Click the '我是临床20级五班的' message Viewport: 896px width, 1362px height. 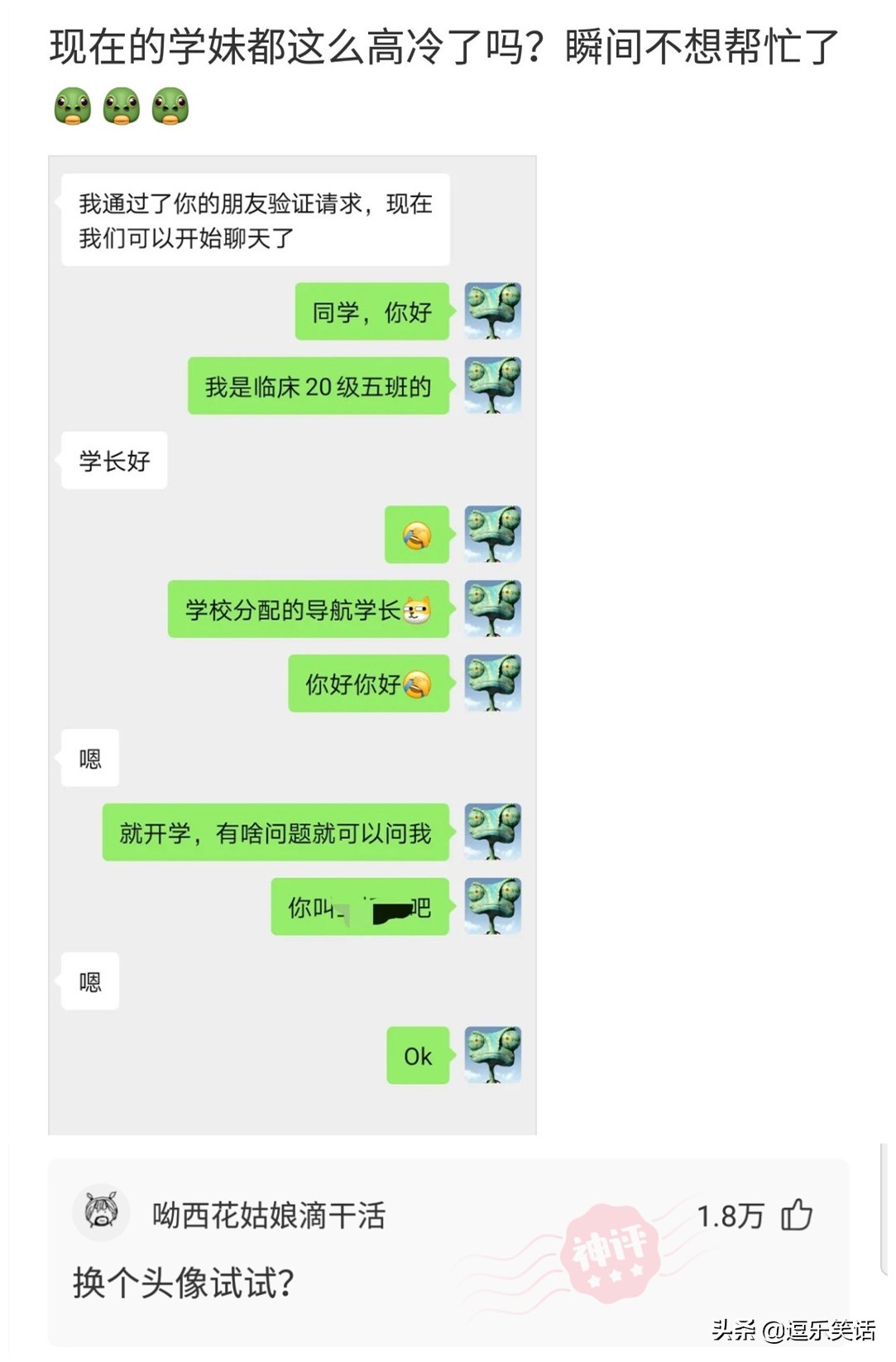(319, 386)
